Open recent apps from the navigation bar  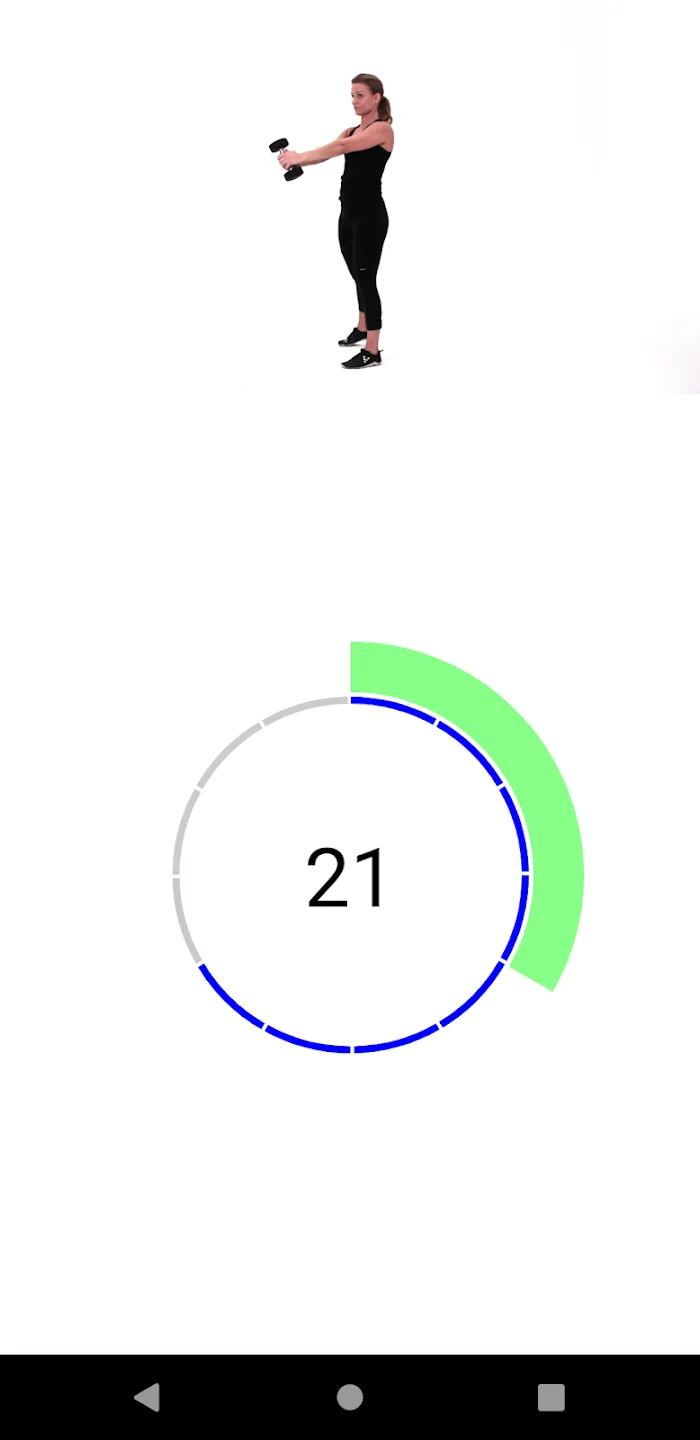(x=551, y=1397)
